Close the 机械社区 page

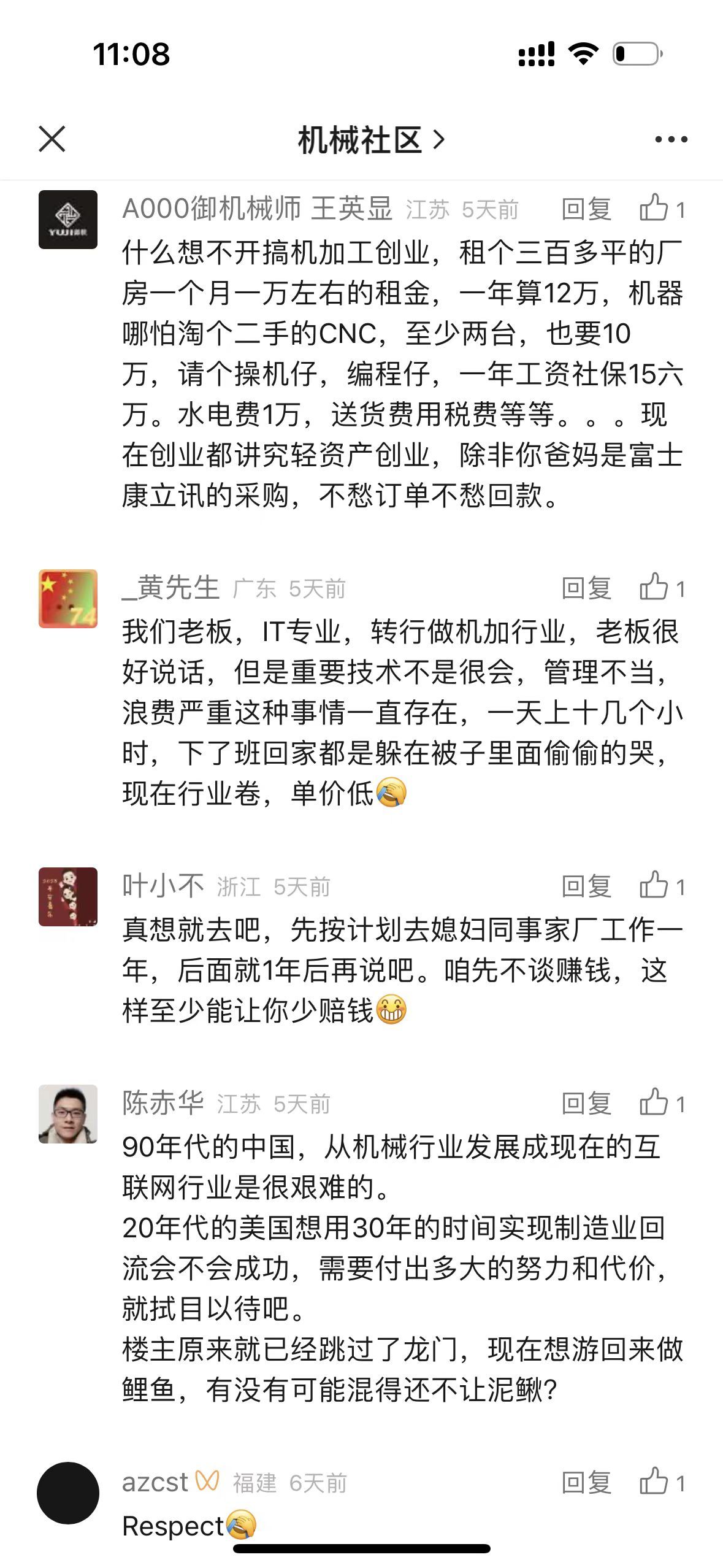52,139
